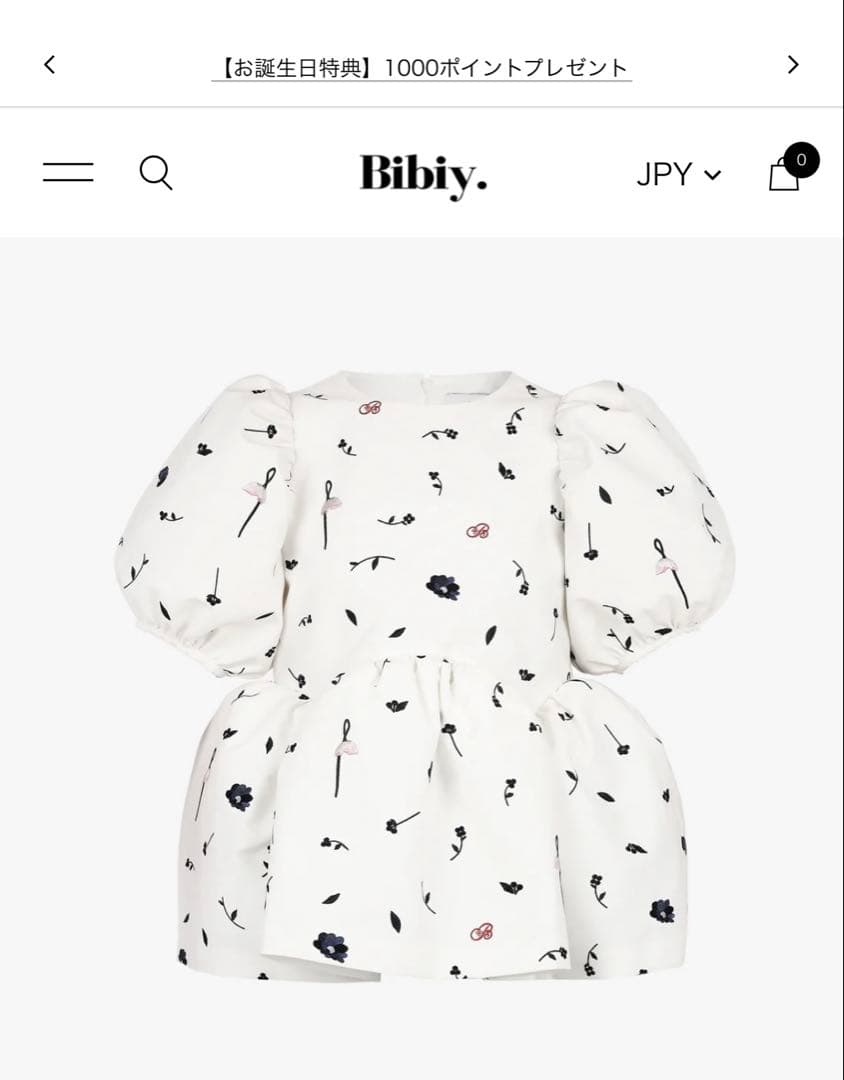Return home via Bibiy header logo
The height and width of the screenshot is (1080, 844).
tap(421, 173)
